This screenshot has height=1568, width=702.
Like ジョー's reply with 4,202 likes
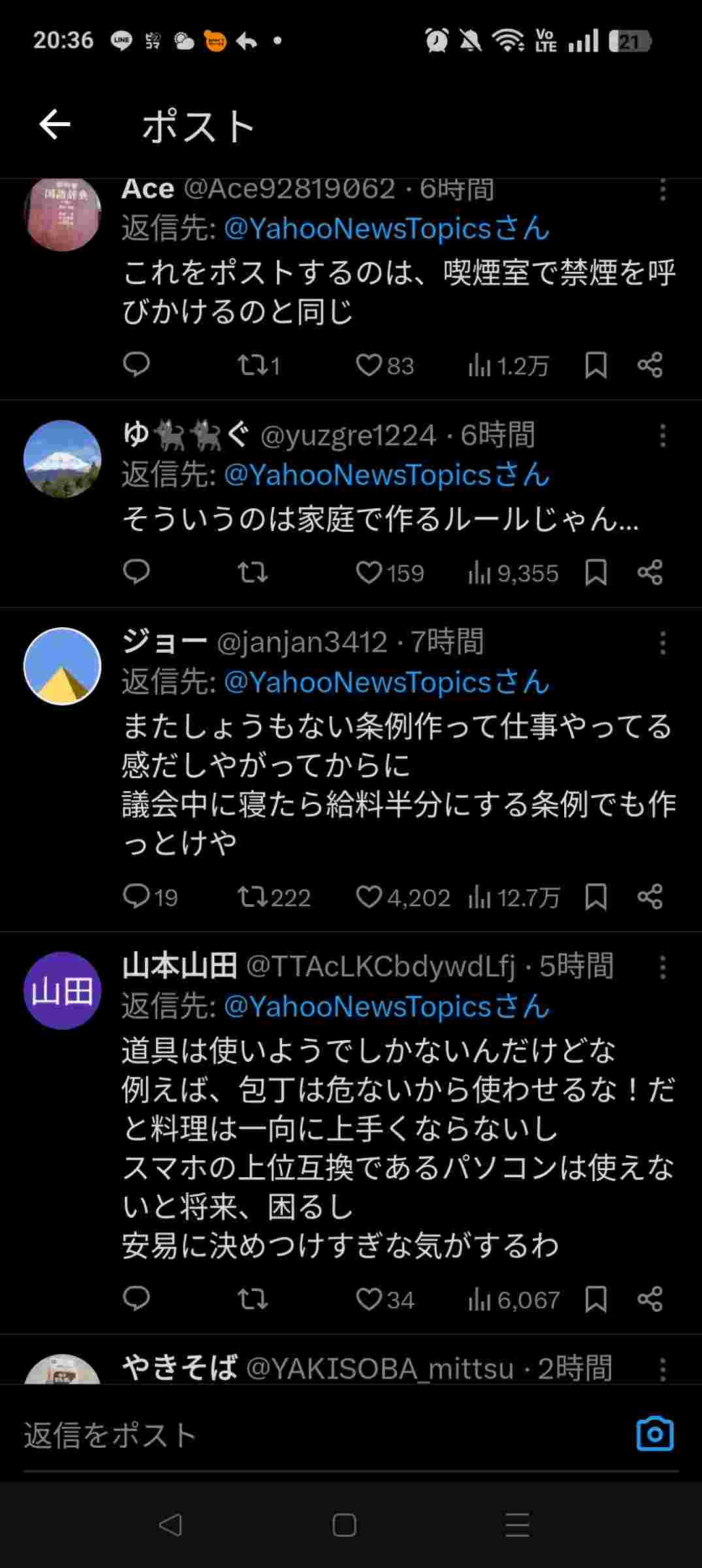coord(369,896)
